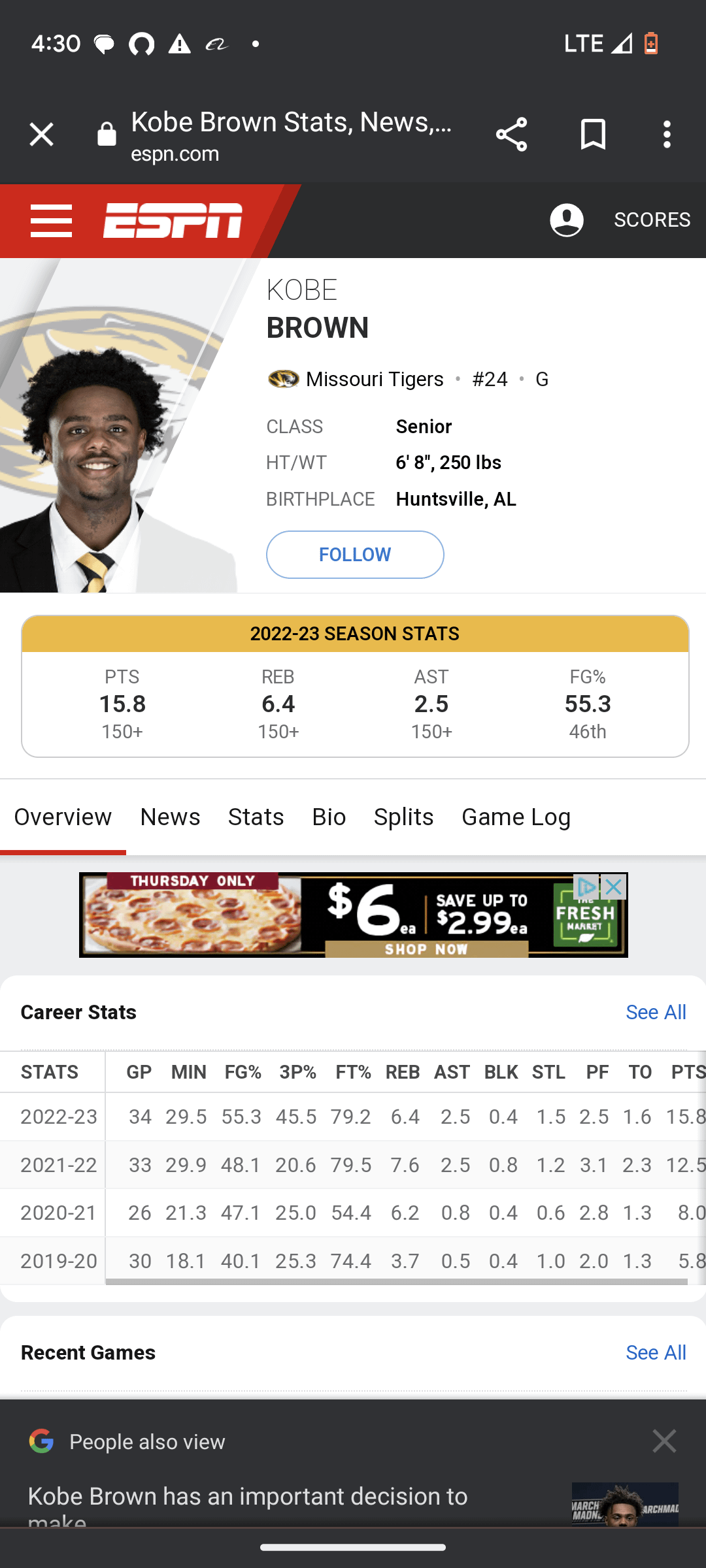Switch to the News tab
Viewport: 706px width, 1568px height.
[x=170, y=817]
